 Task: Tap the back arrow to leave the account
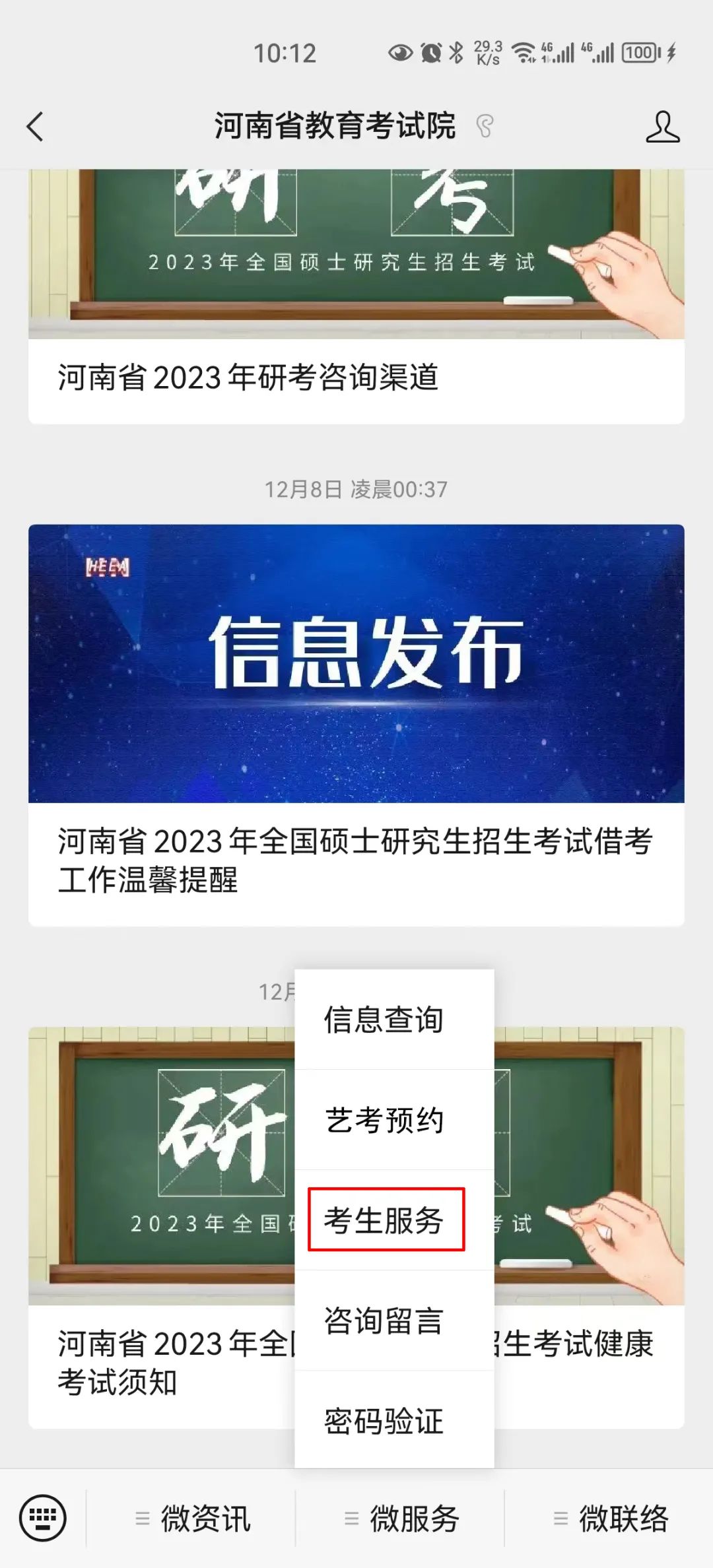(x=34, y=127)
